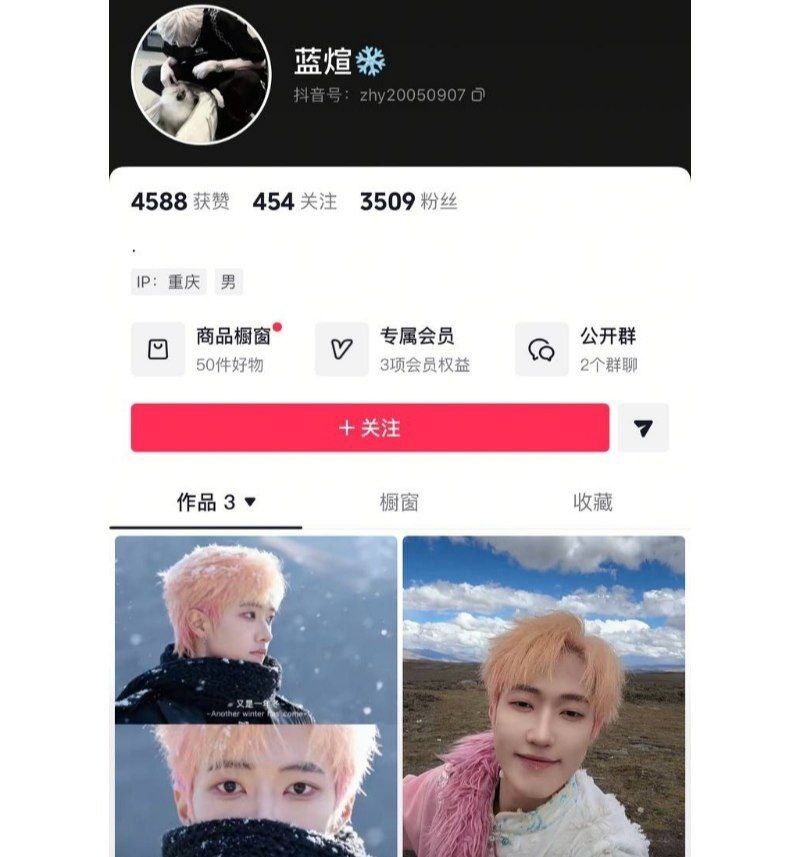This screenshot has width=800, height=857.
Task: Tap the share arrow beside follow button
Action: coord(643,428)
